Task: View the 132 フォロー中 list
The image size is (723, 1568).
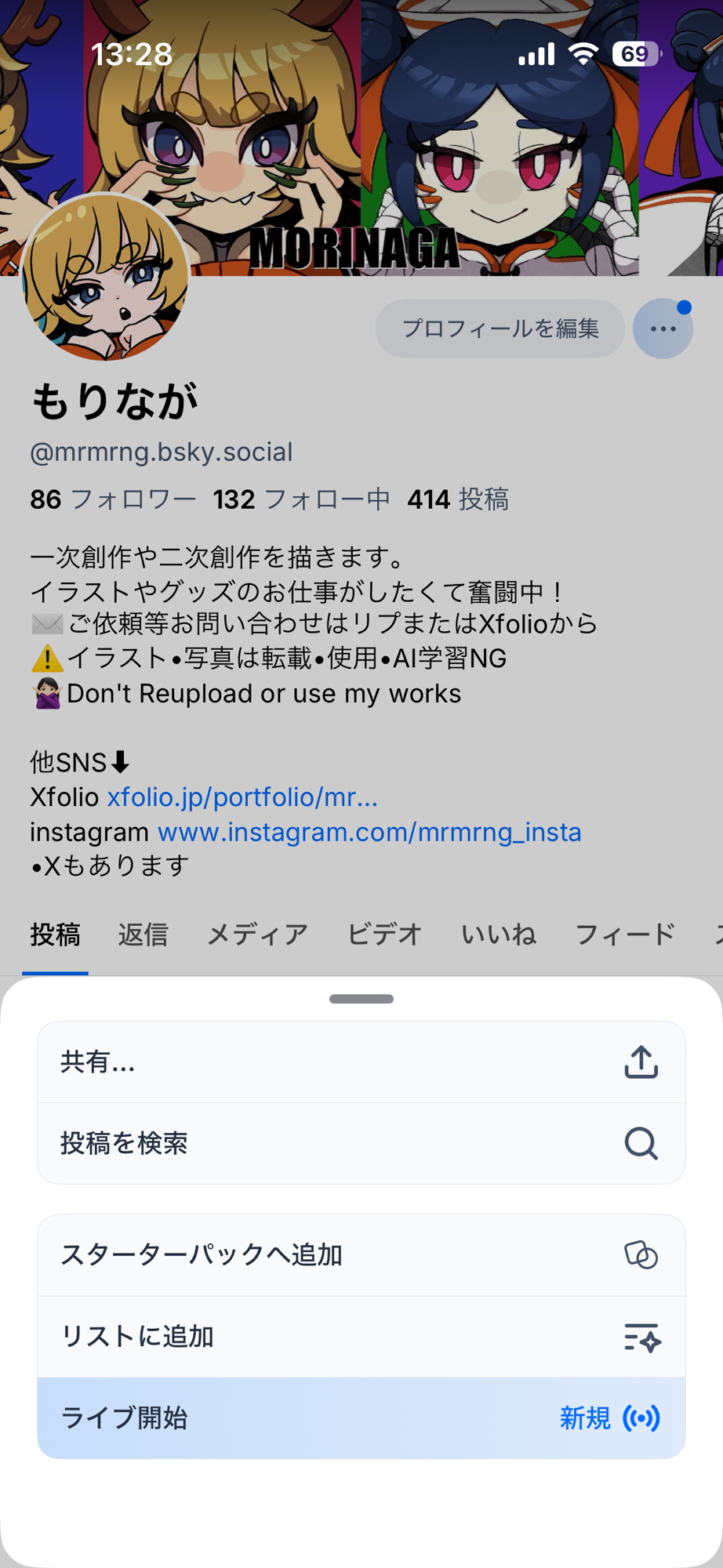Action: (x=301, y=499)
